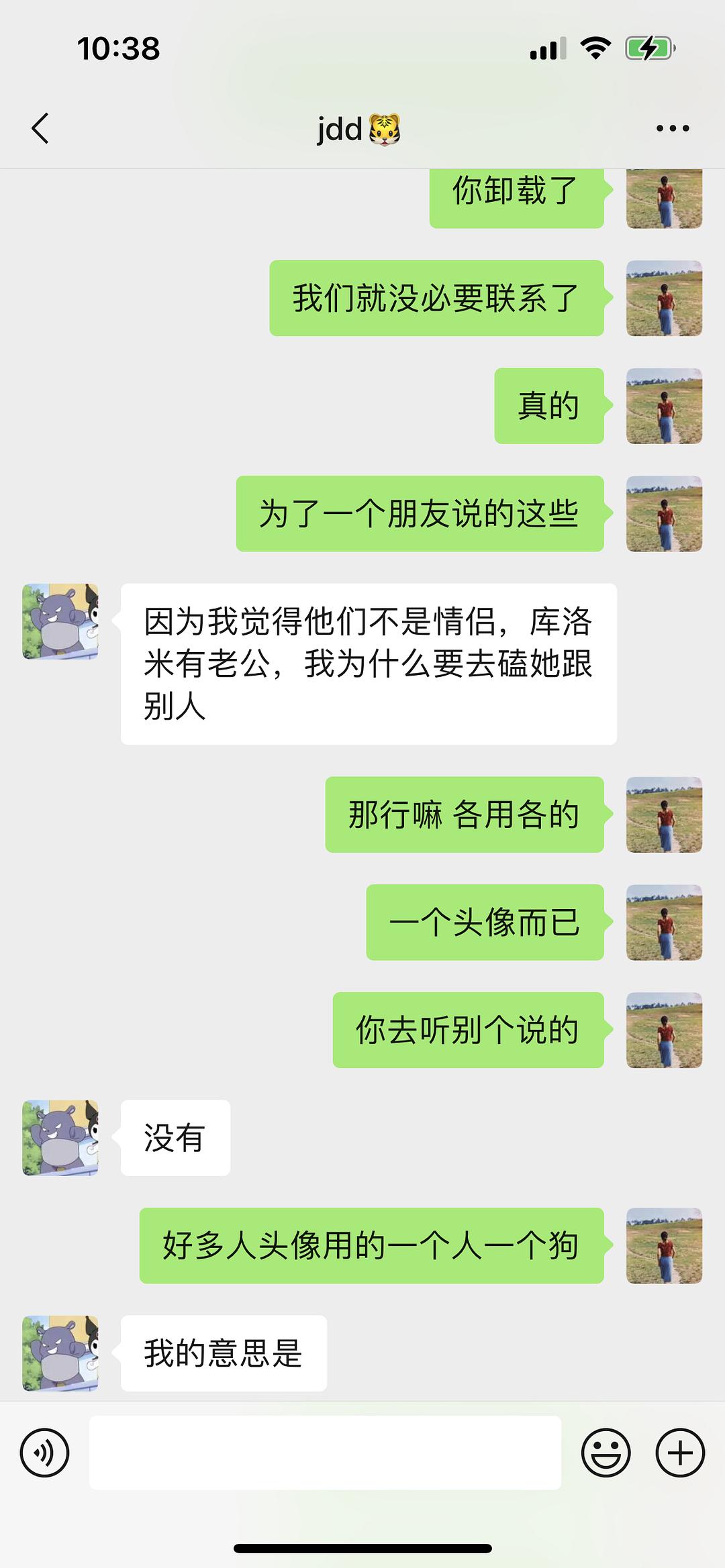Tap my avatar next to 真的
This screenshot has height=1568, width=725.
click(664, 406)
